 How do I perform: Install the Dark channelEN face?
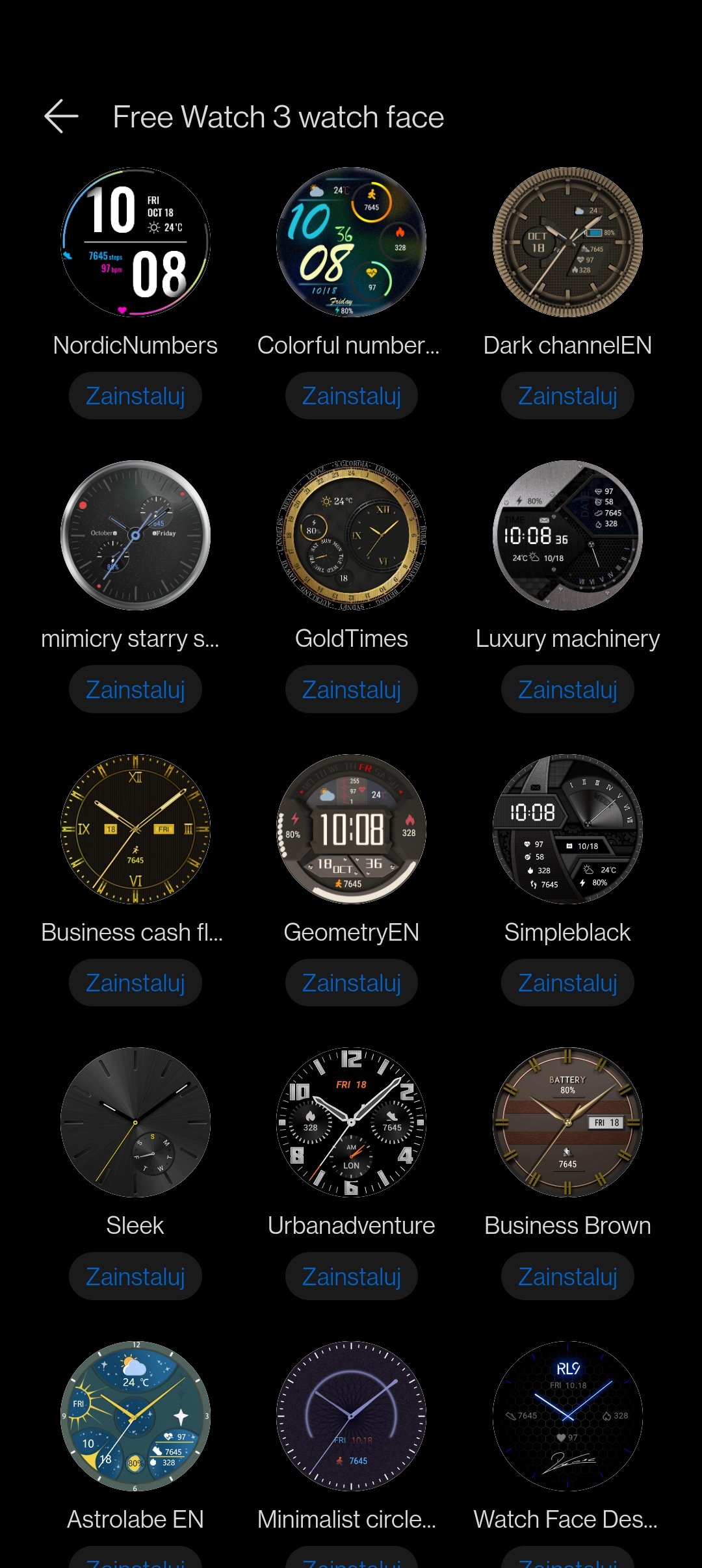coord(567,396)
